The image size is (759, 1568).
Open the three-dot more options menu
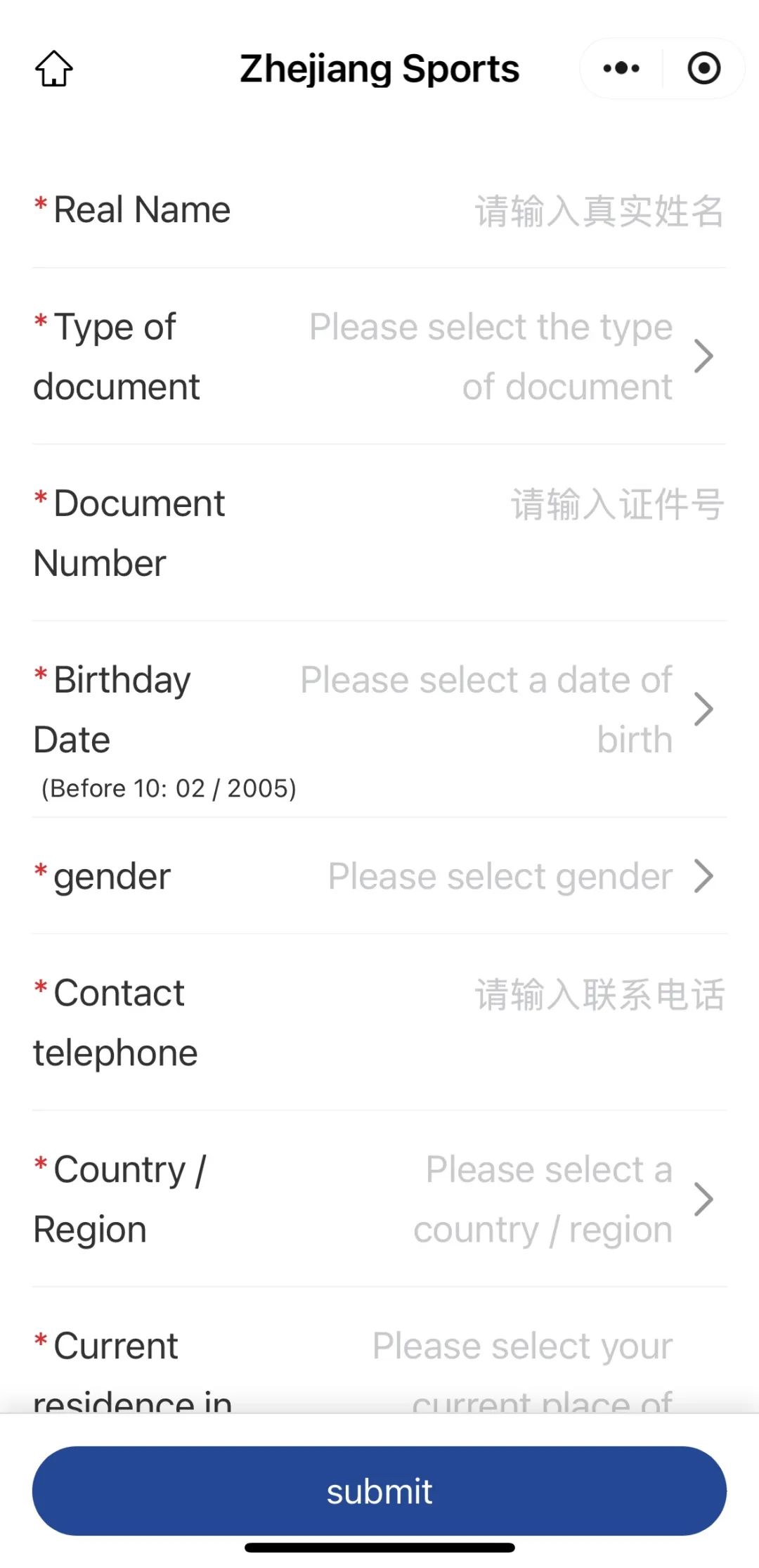[621, 69]
